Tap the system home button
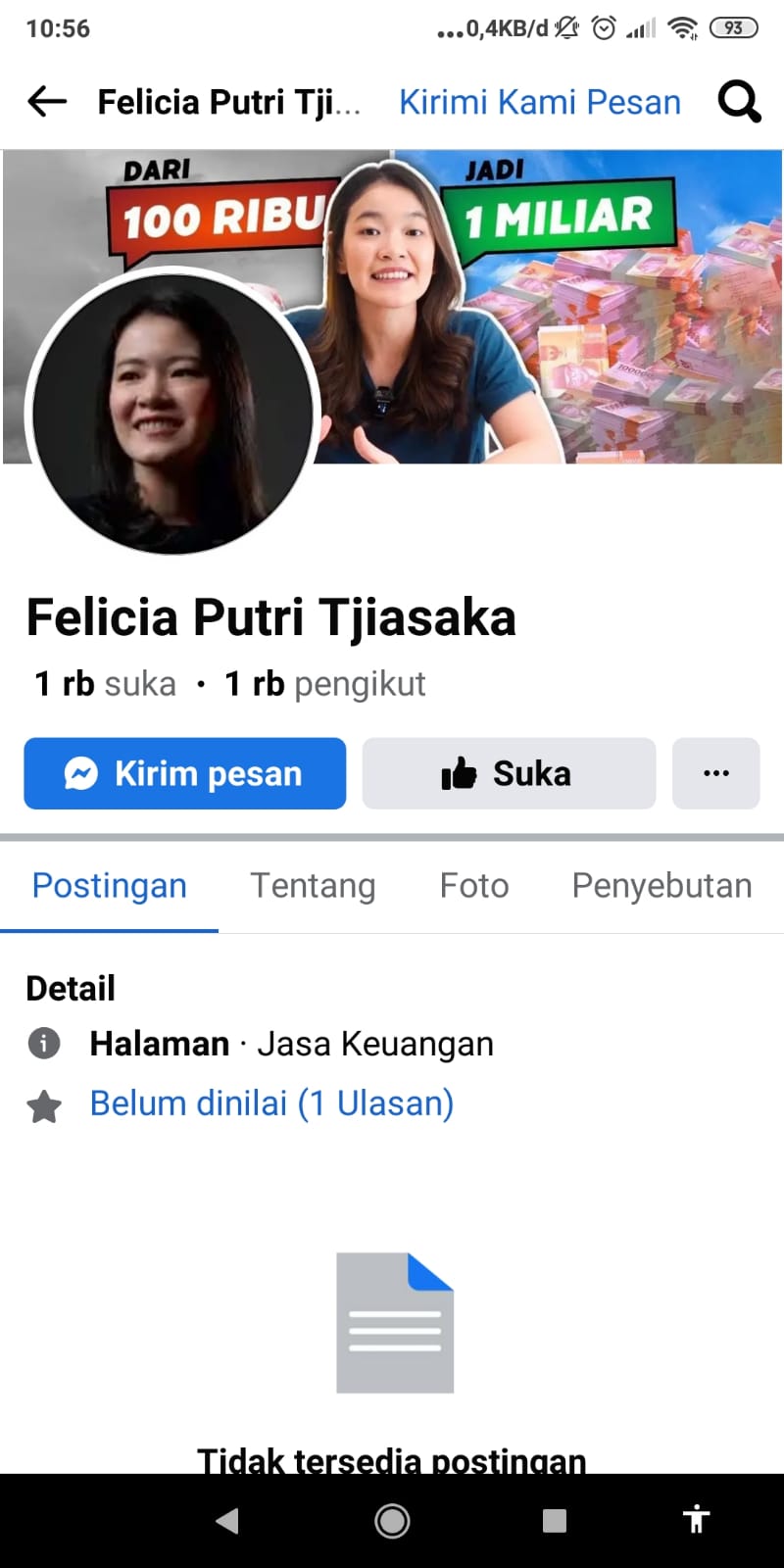 pos(392,1521)
